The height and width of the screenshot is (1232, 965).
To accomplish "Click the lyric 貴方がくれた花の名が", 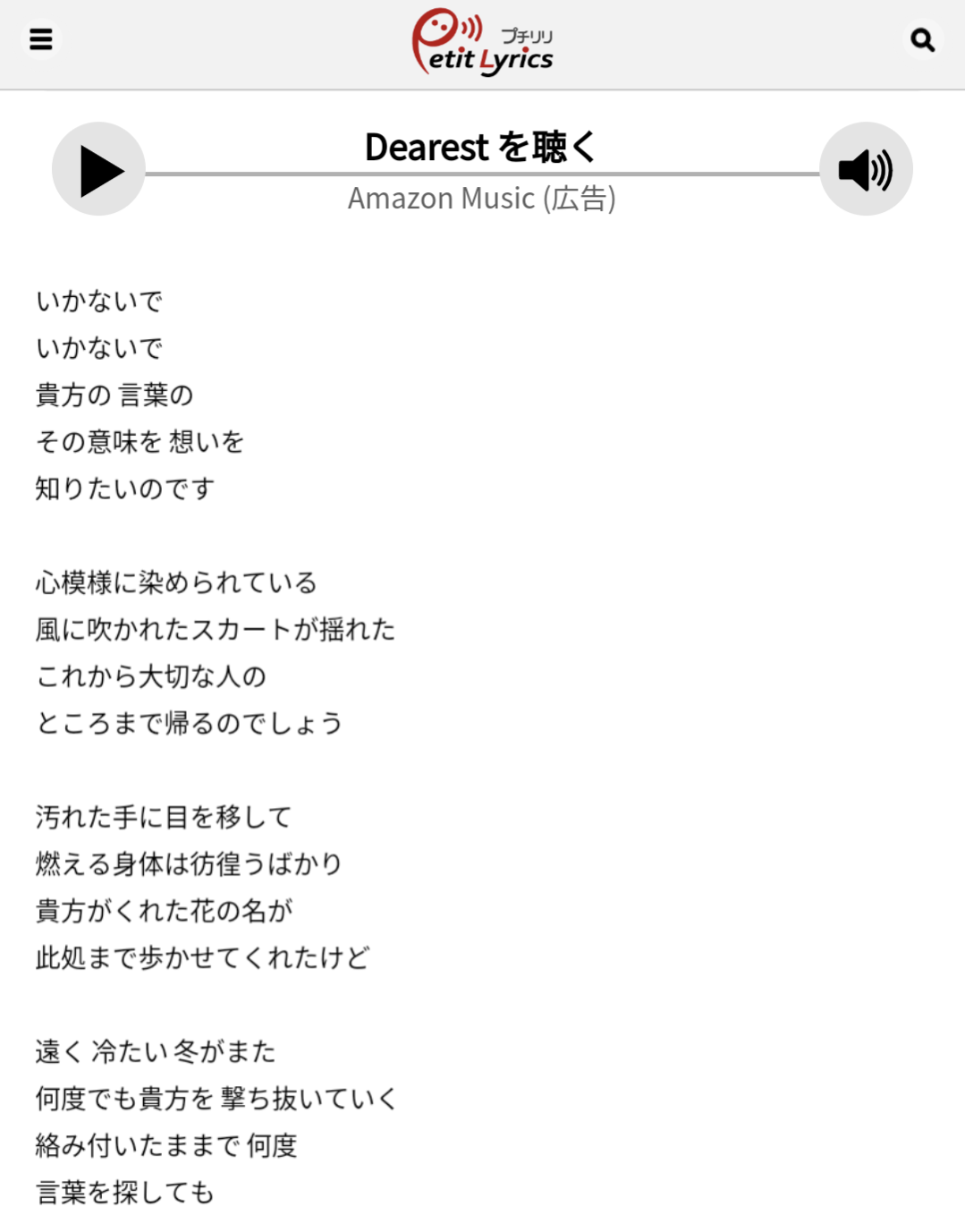I will click(164, 910).
